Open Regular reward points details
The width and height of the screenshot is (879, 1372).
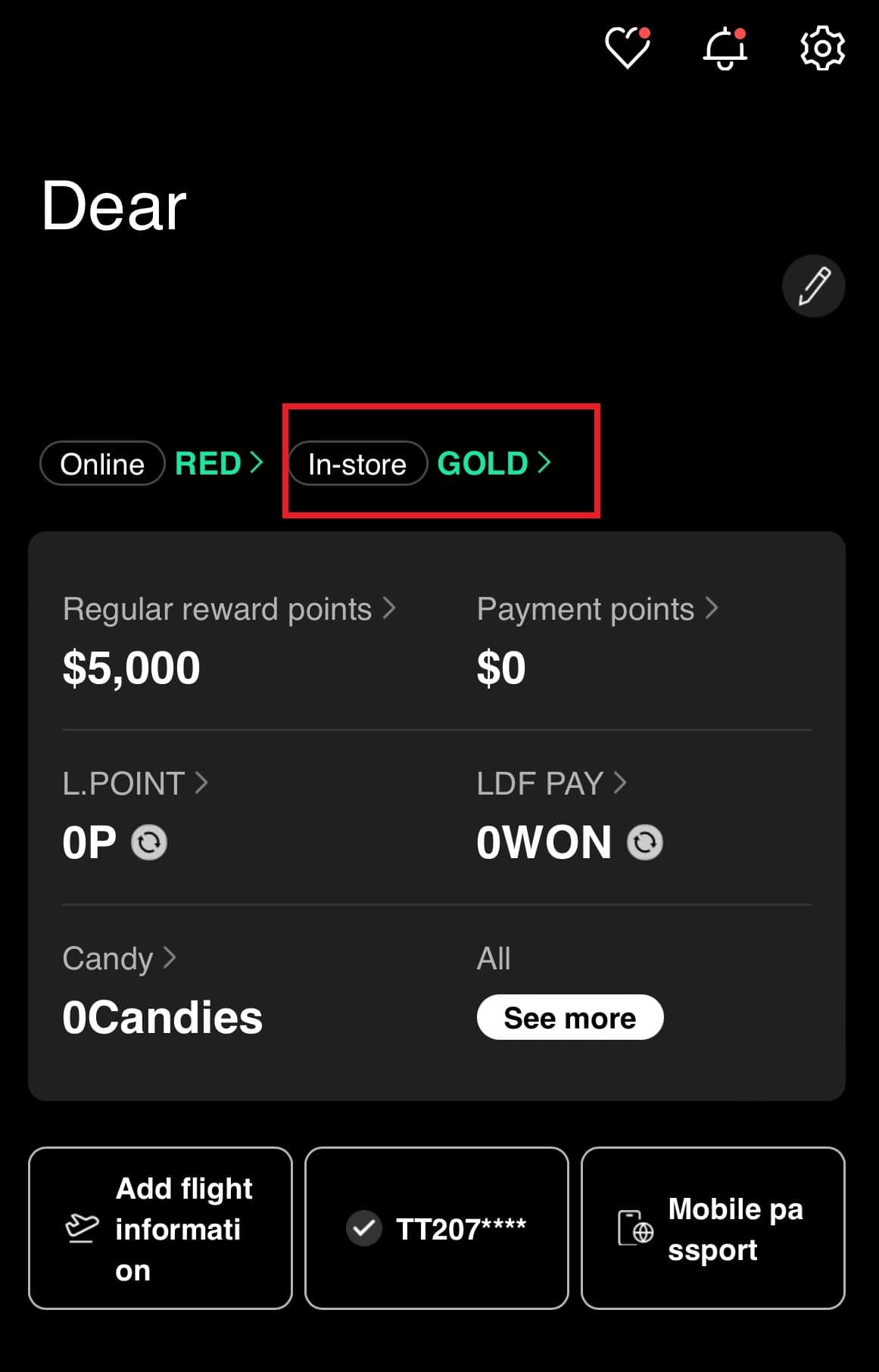[228, 609]
